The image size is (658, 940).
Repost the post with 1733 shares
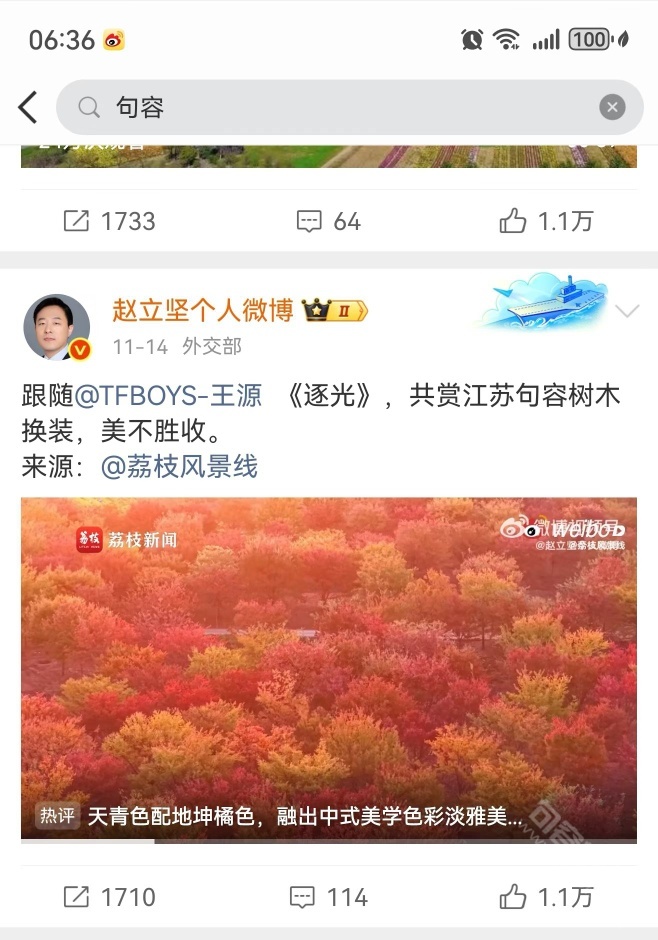point(110,221)
